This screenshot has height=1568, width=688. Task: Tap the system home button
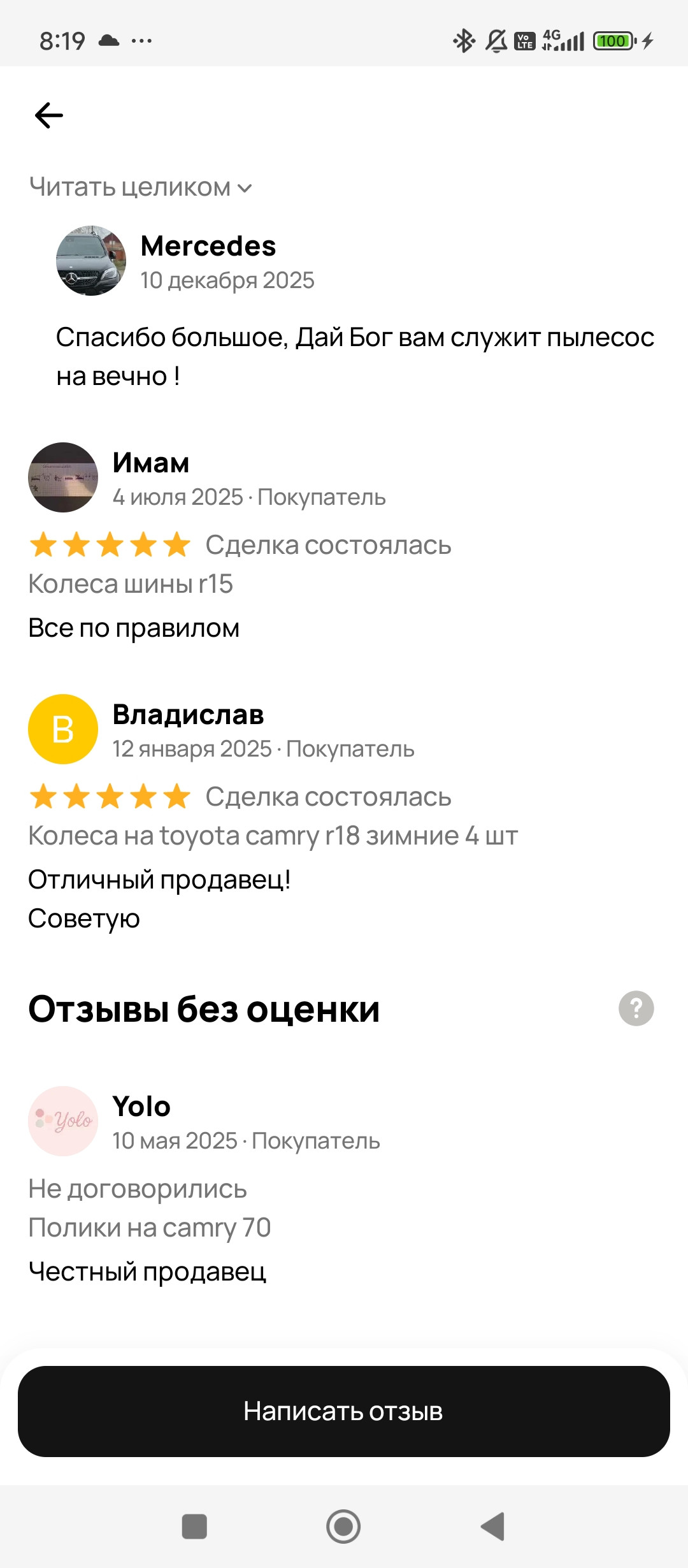click(343, 1527)
